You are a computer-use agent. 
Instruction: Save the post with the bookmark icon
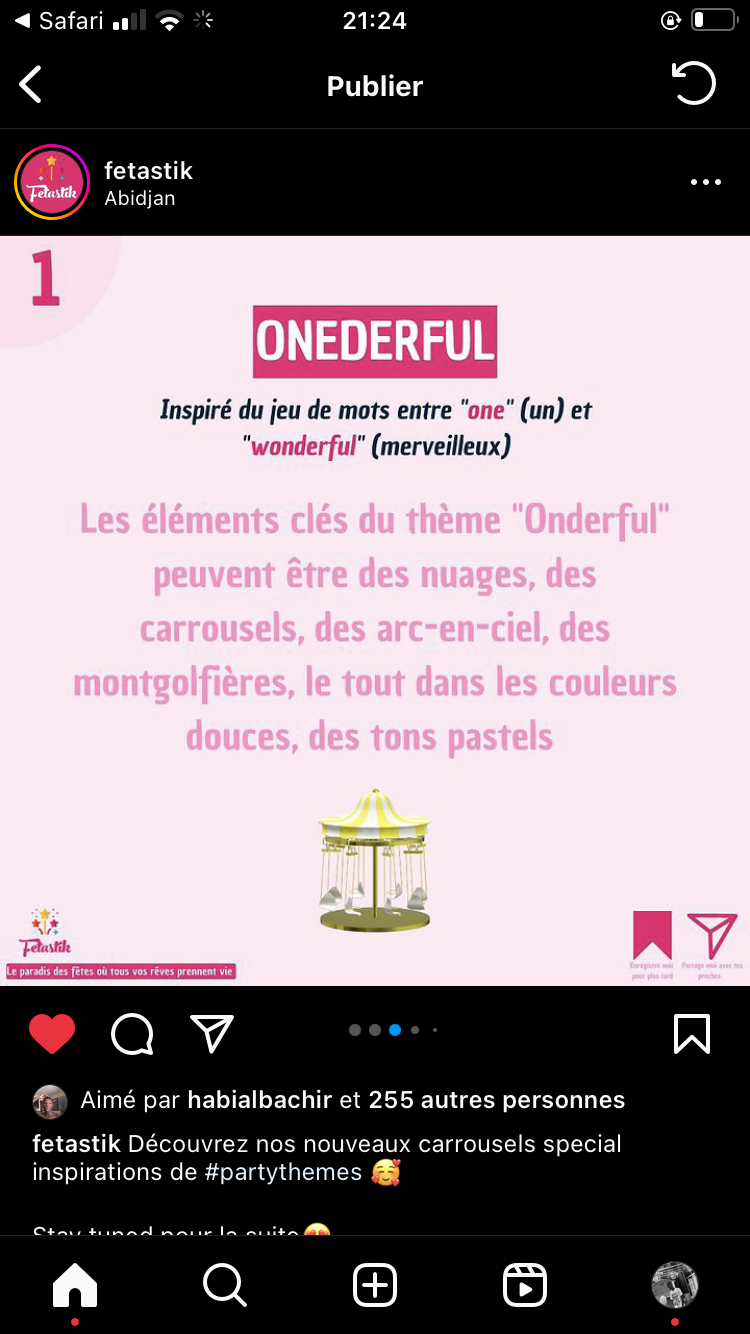692,1034
